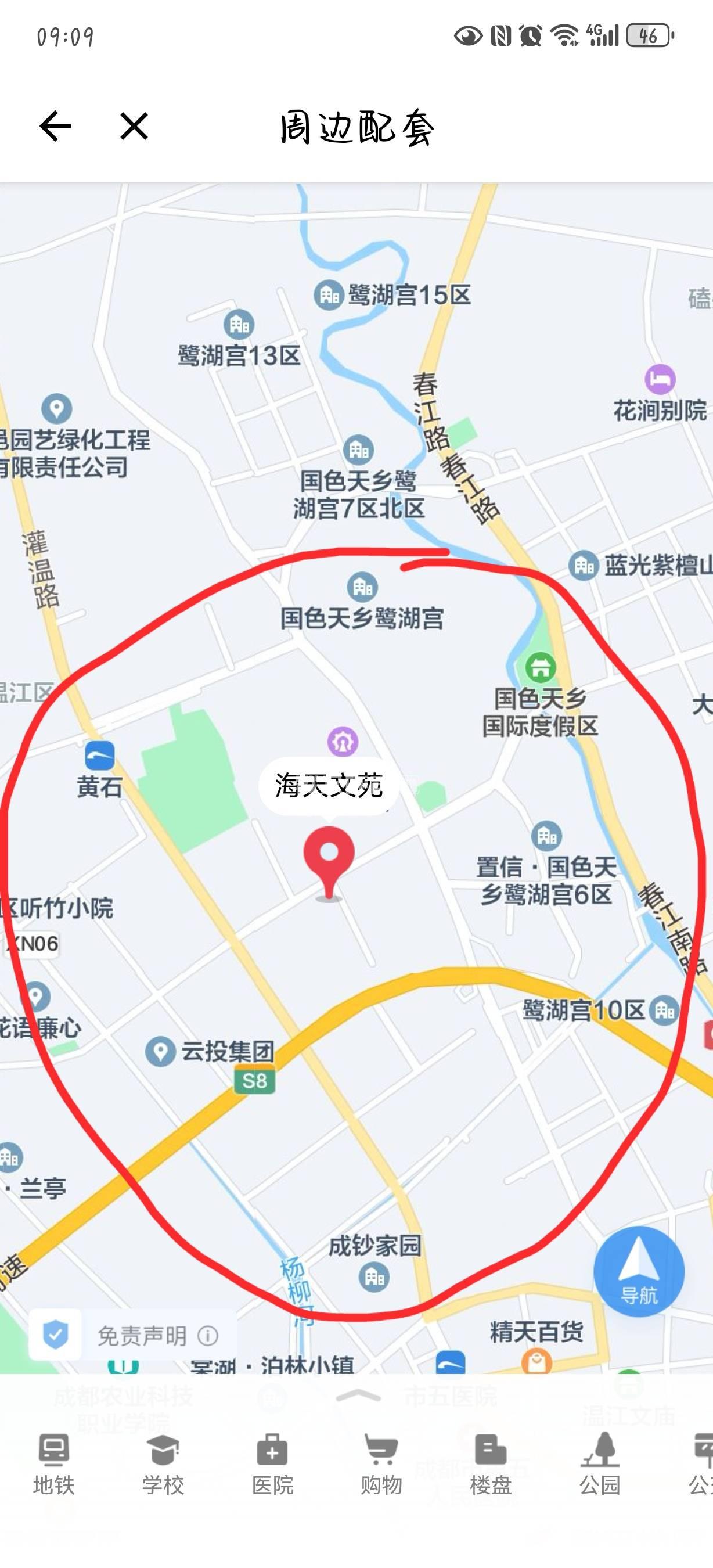This screenshot has width=713, height=1568.
Task: Start navigation with the 导航 button
Action: pos(639,1272)
